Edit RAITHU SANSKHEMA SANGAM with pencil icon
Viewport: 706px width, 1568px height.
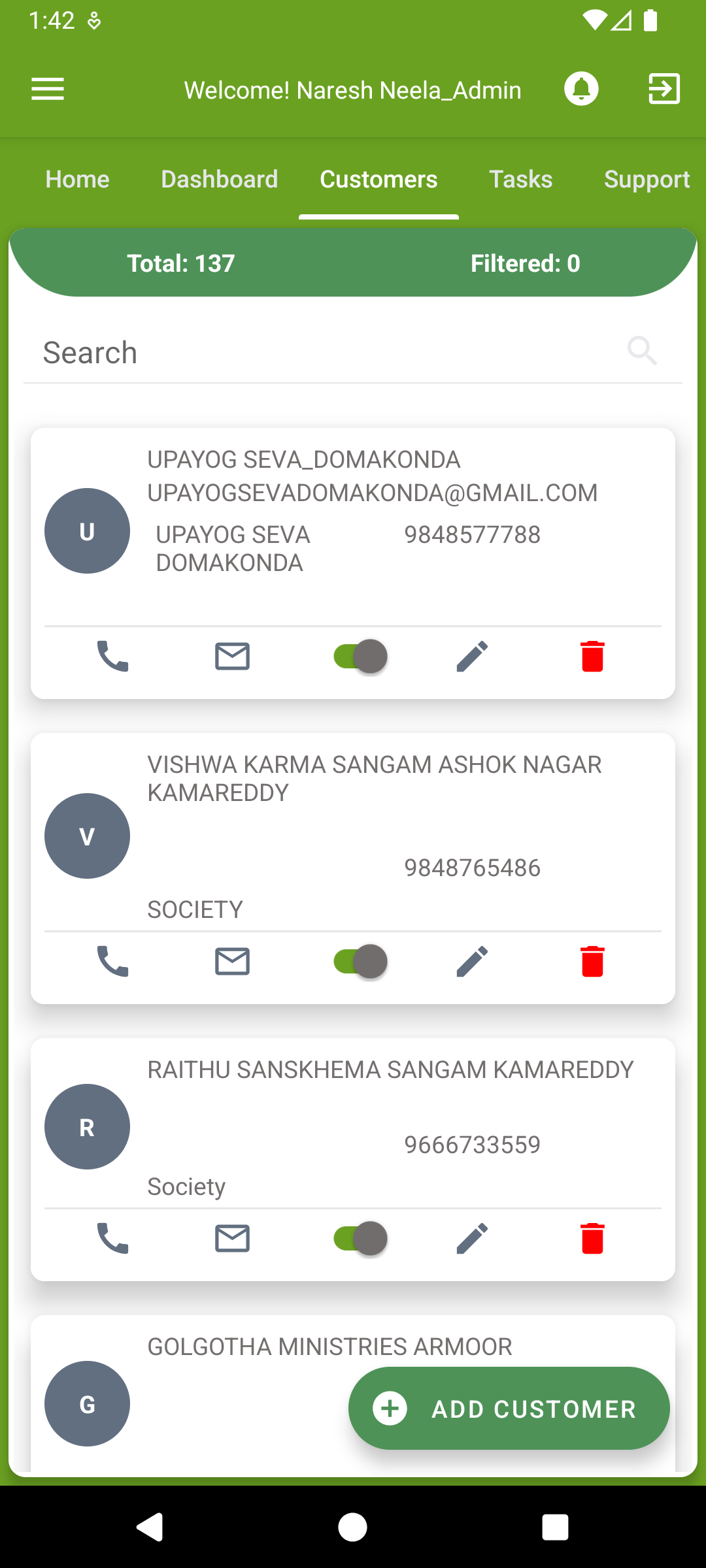(472, 1238)
